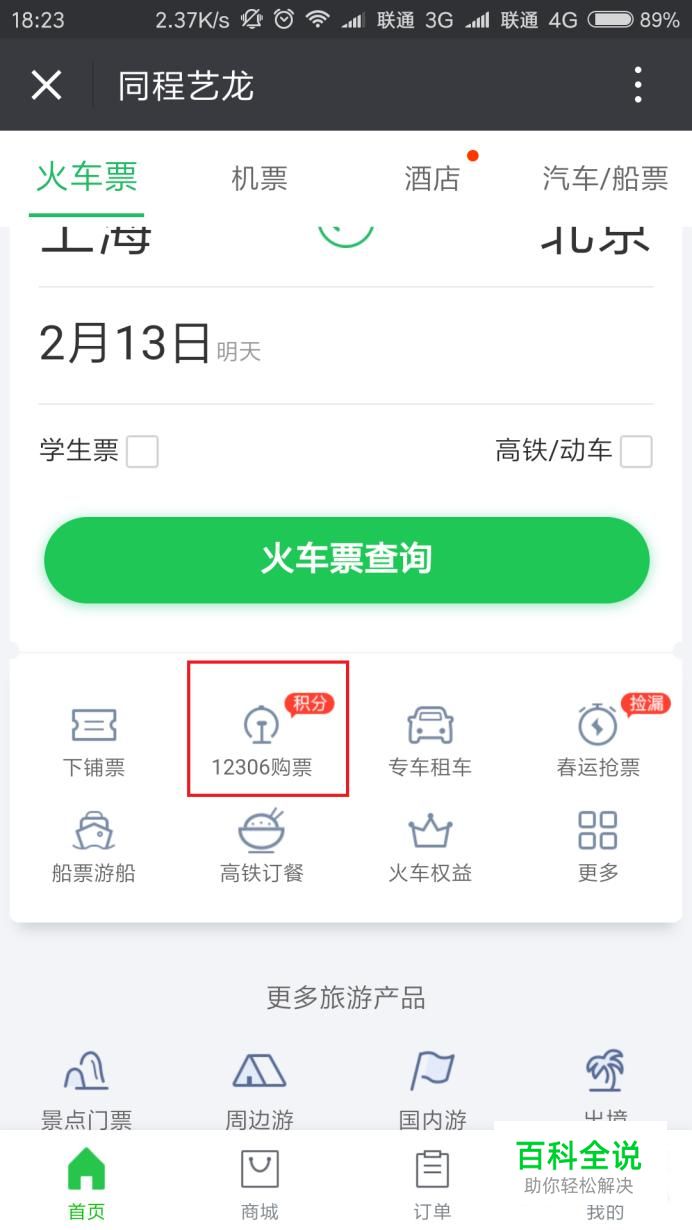Open 春运抢票
The height and width of the screenshot is (1230, 692).
click(598, 741)
